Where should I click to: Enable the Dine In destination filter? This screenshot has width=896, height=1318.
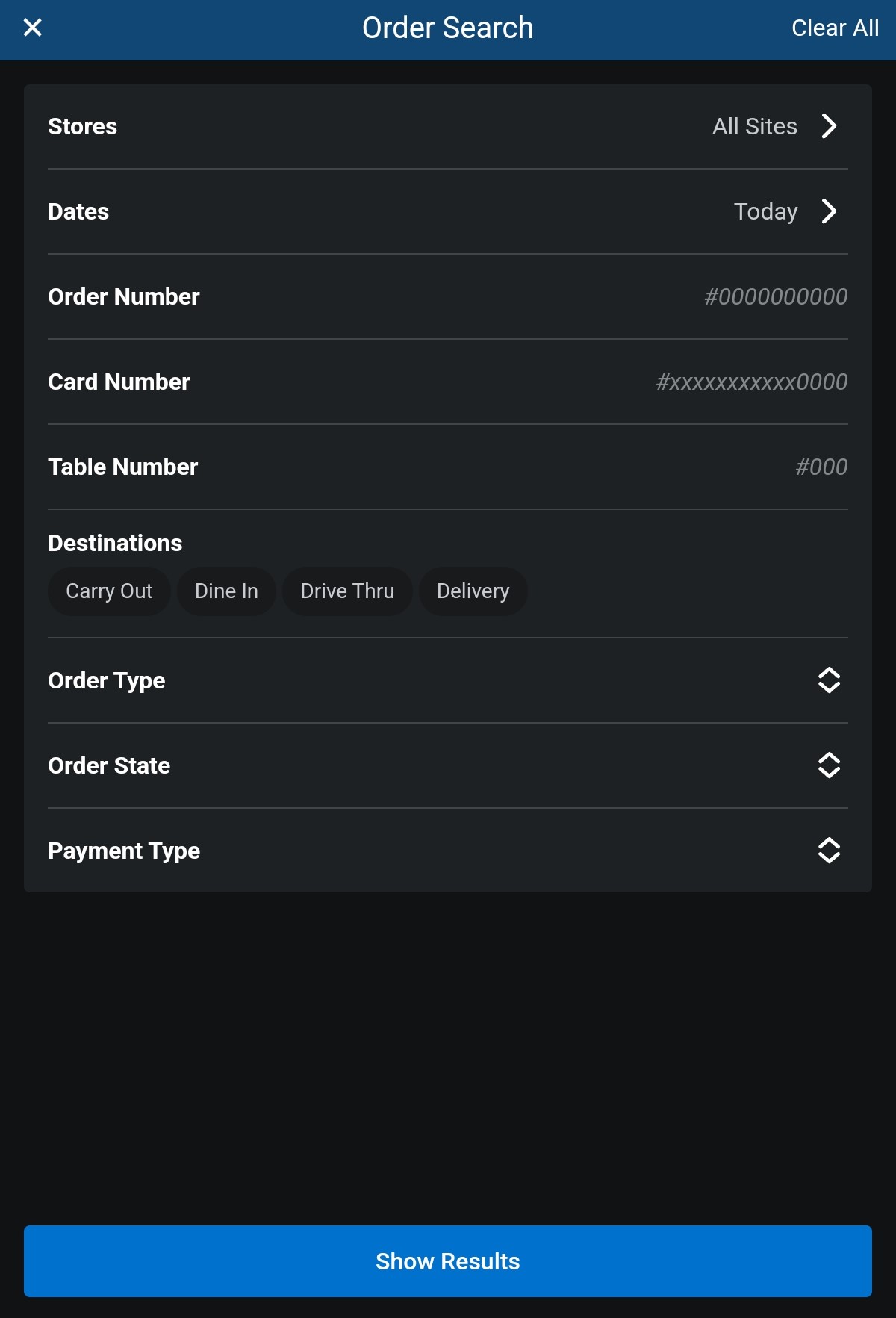[225, 591]
